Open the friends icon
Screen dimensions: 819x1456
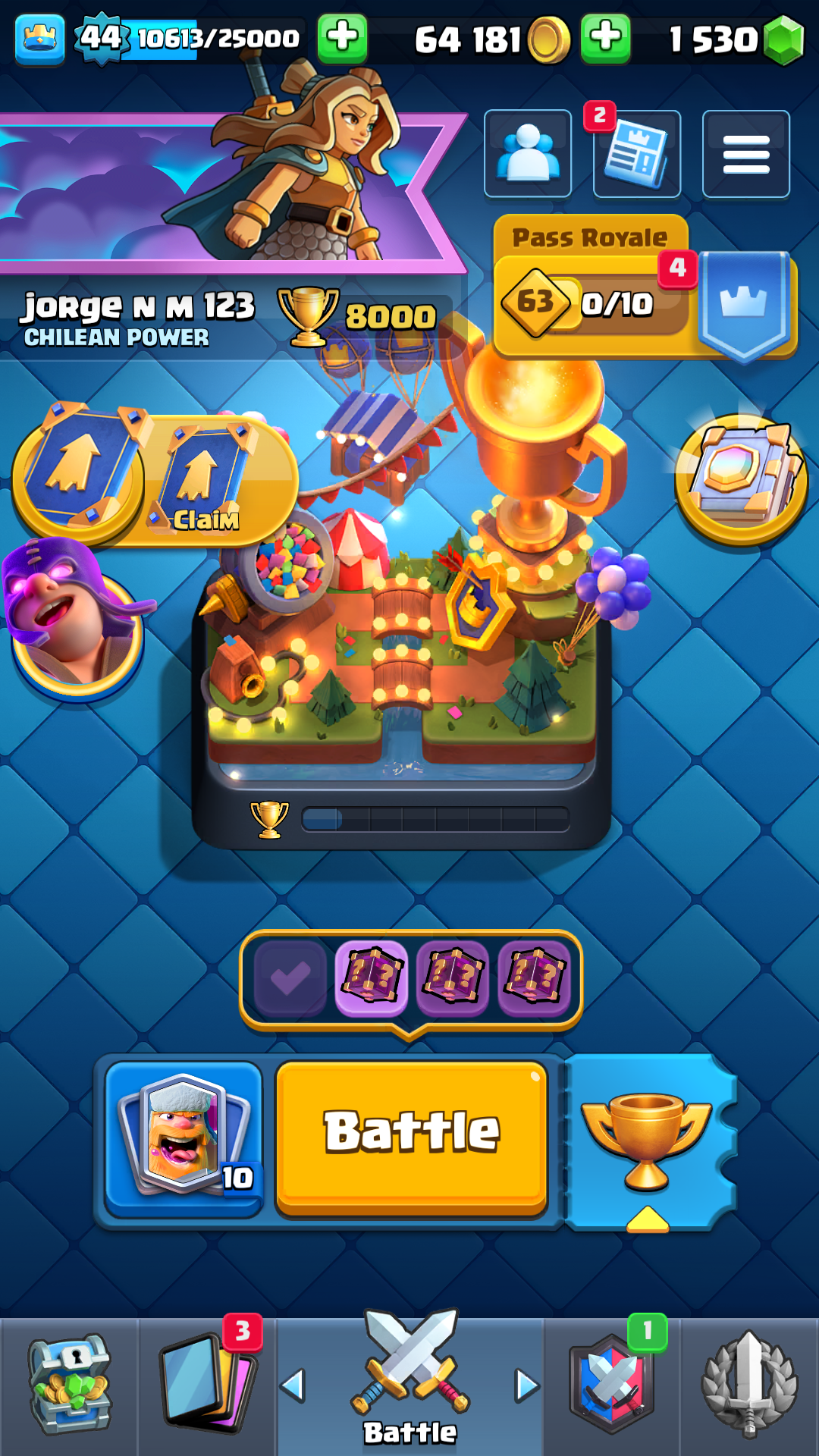pos(528,154)
